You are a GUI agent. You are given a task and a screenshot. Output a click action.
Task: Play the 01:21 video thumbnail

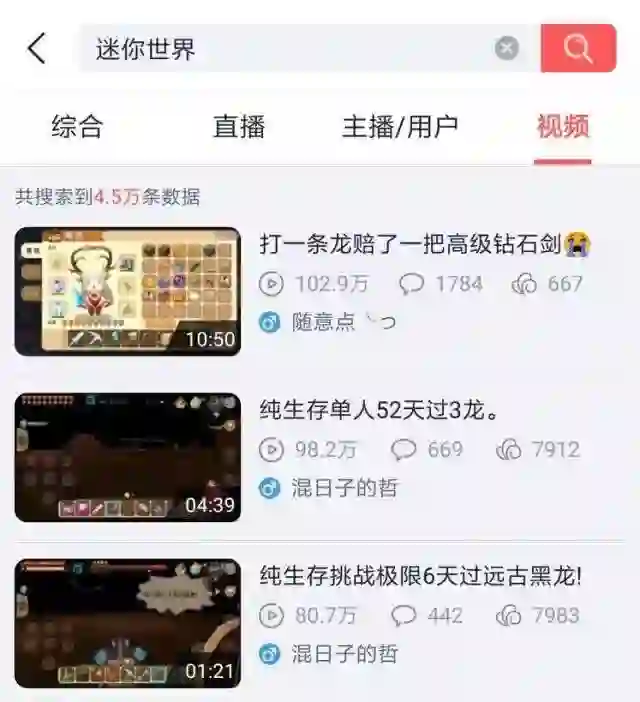[x=128, y=623]
